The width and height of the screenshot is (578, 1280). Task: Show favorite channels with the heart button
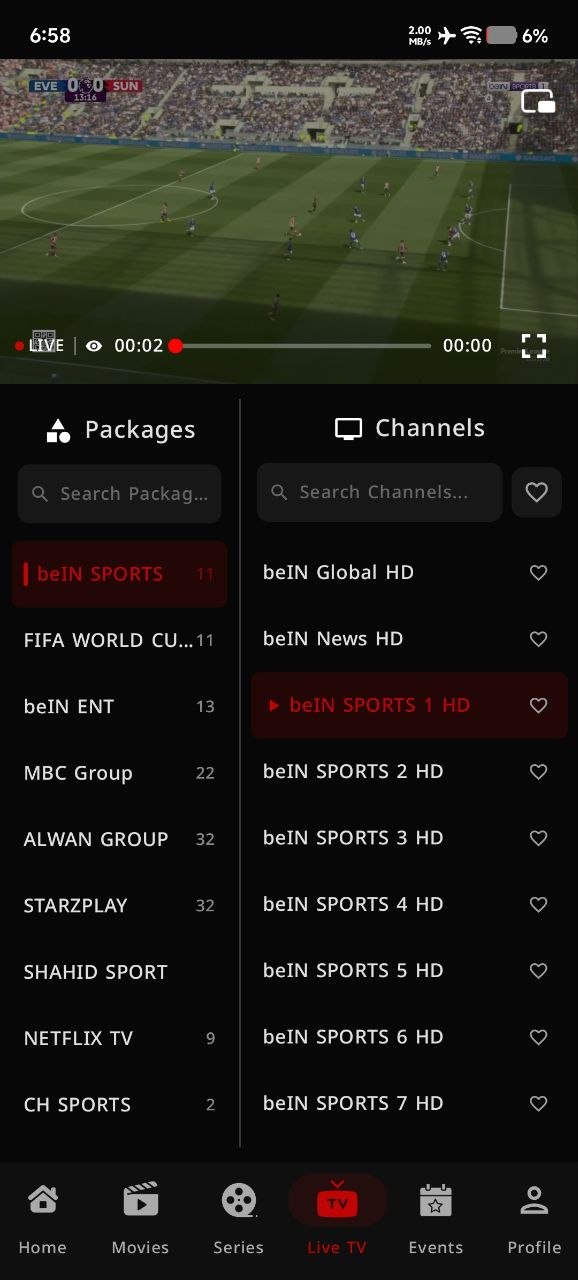tap(537, 492)
